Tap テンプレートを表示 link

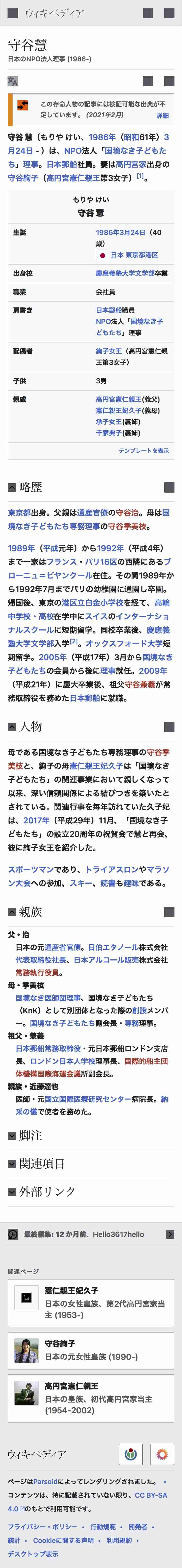pyautogui.click(x=144, y=451)
